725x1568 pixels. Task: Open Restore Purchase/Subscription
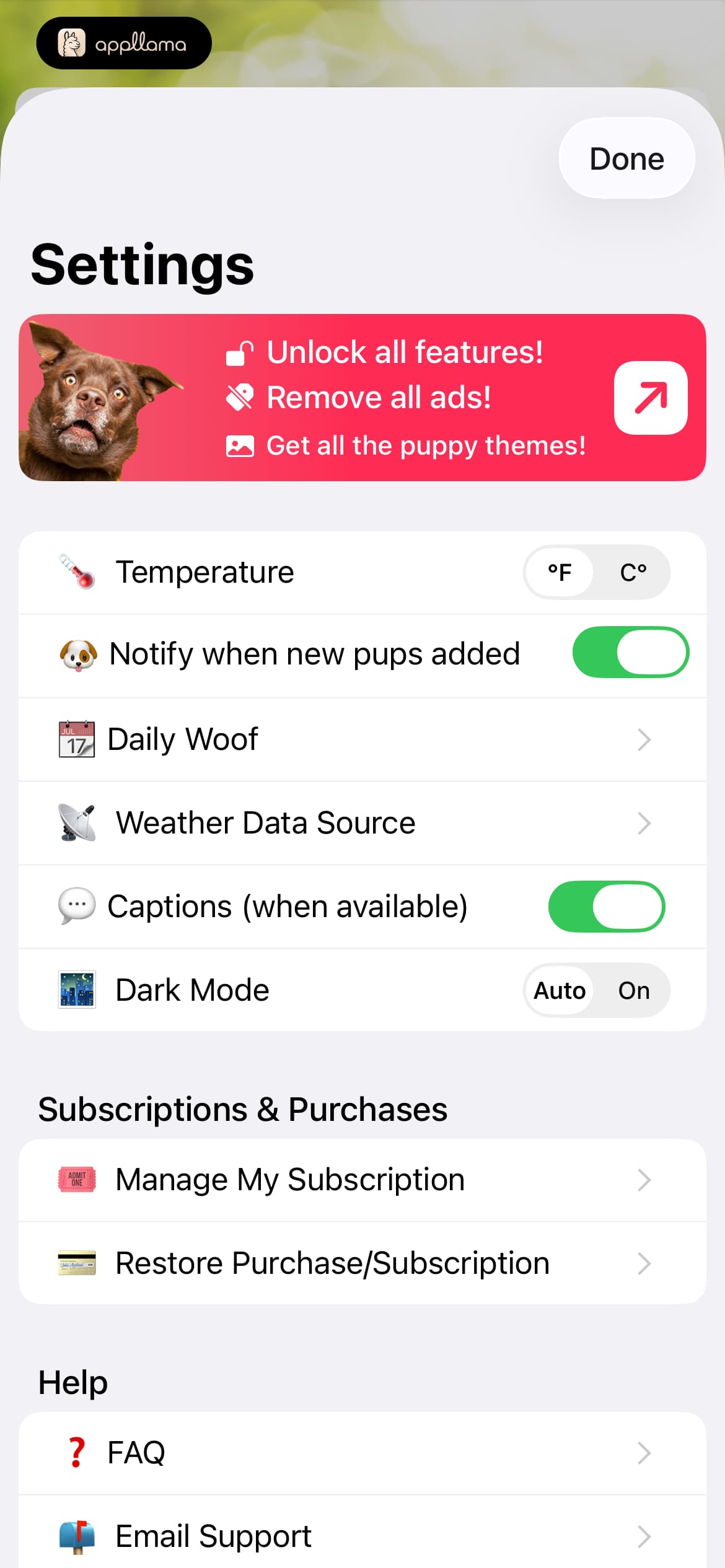tap(362, 1263)
